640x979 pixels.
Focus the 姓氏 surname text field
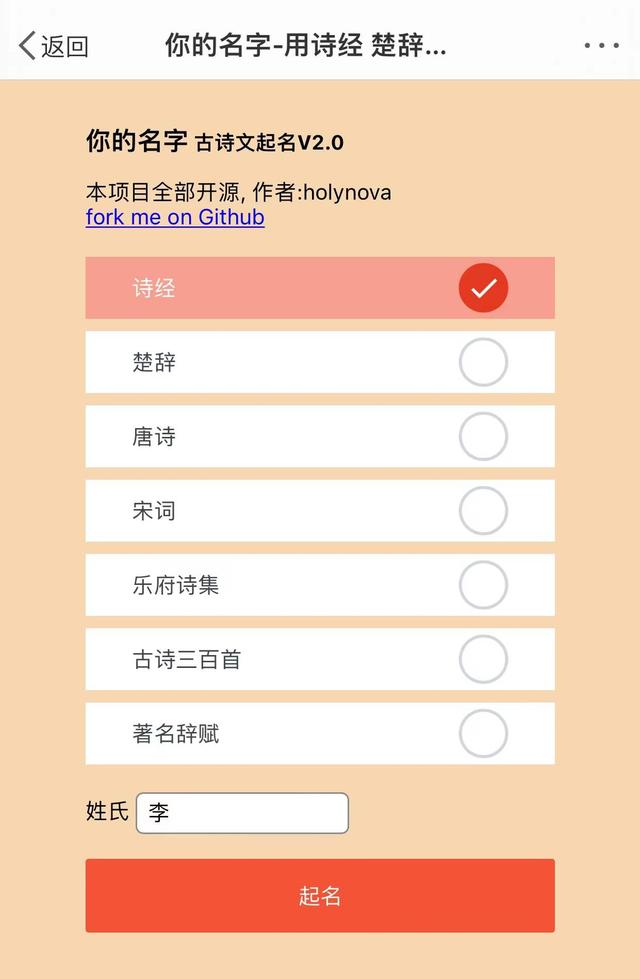(242, 813)
